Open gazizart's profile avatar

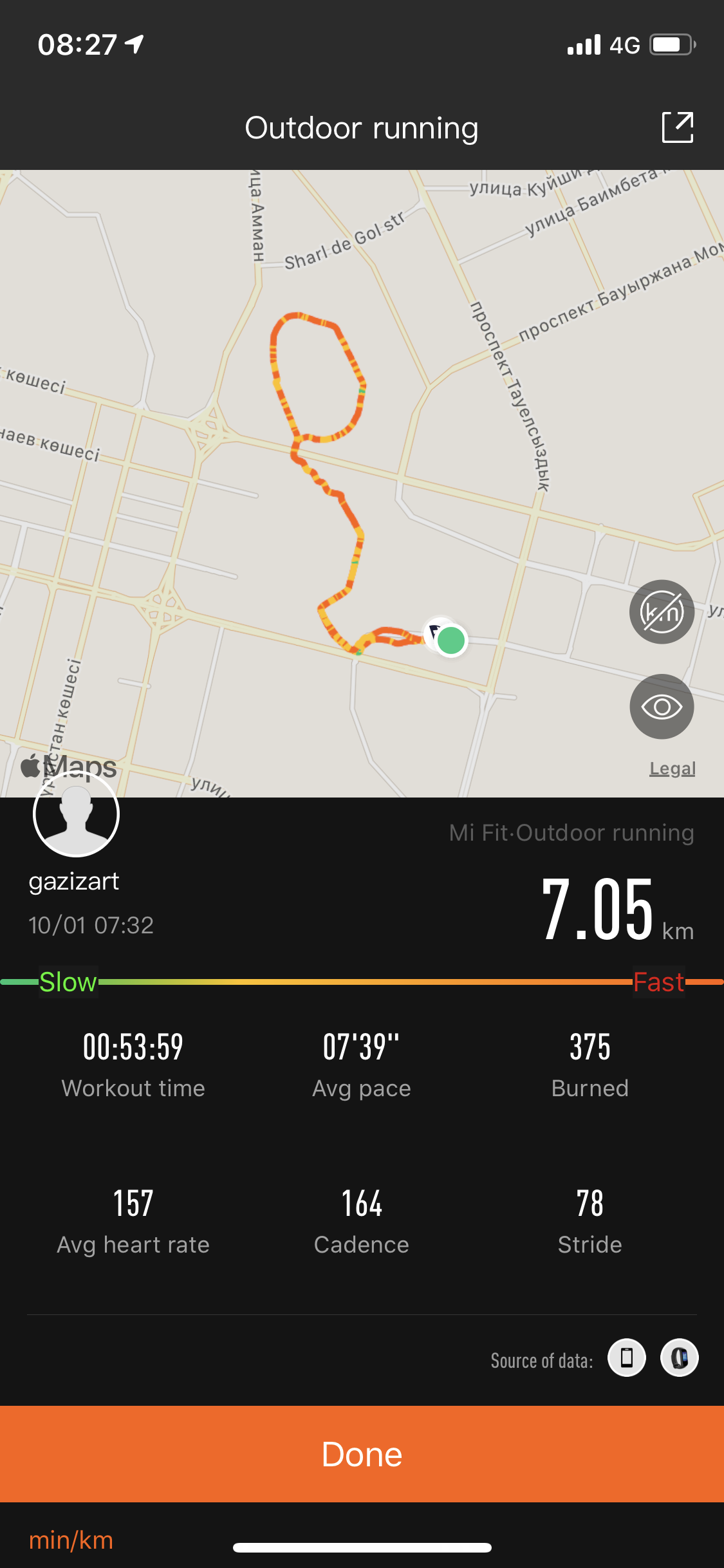pyautogui.click(x=76, y=814)
